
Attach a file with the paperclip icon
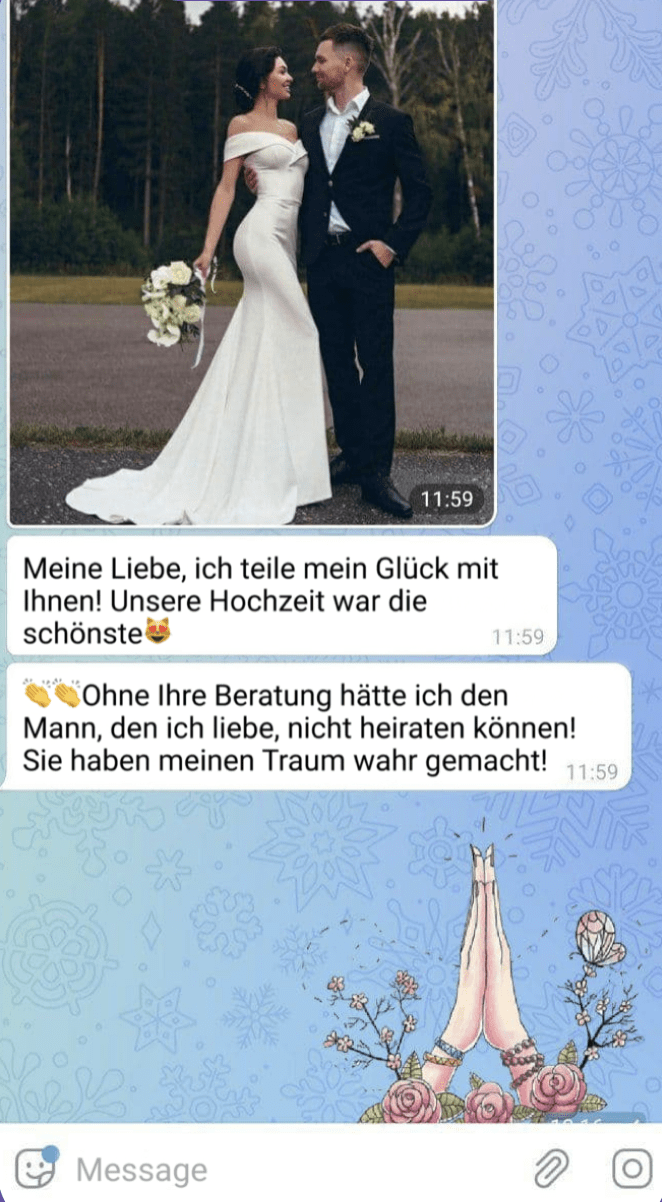pyautogui.click(x=550, y=1167)
